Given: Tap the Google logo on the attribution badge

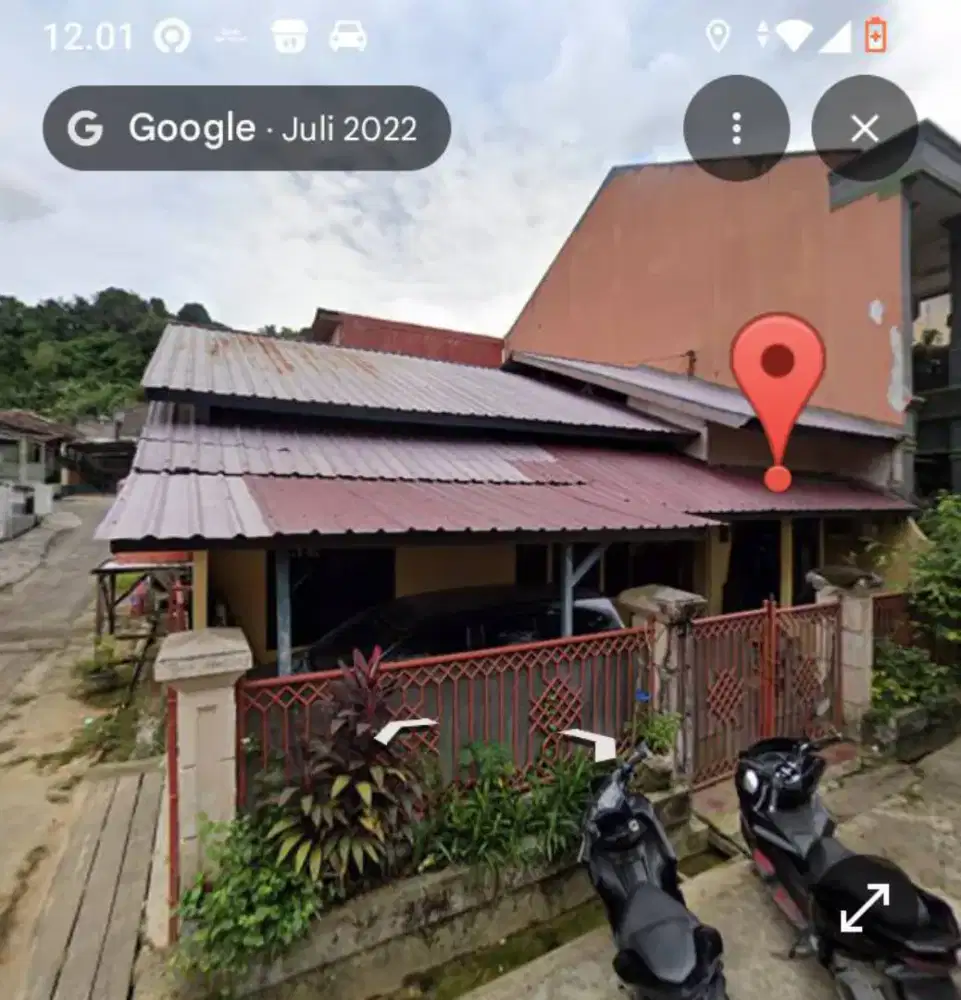Looking at the screenshot, I should (x=86, y=128).
